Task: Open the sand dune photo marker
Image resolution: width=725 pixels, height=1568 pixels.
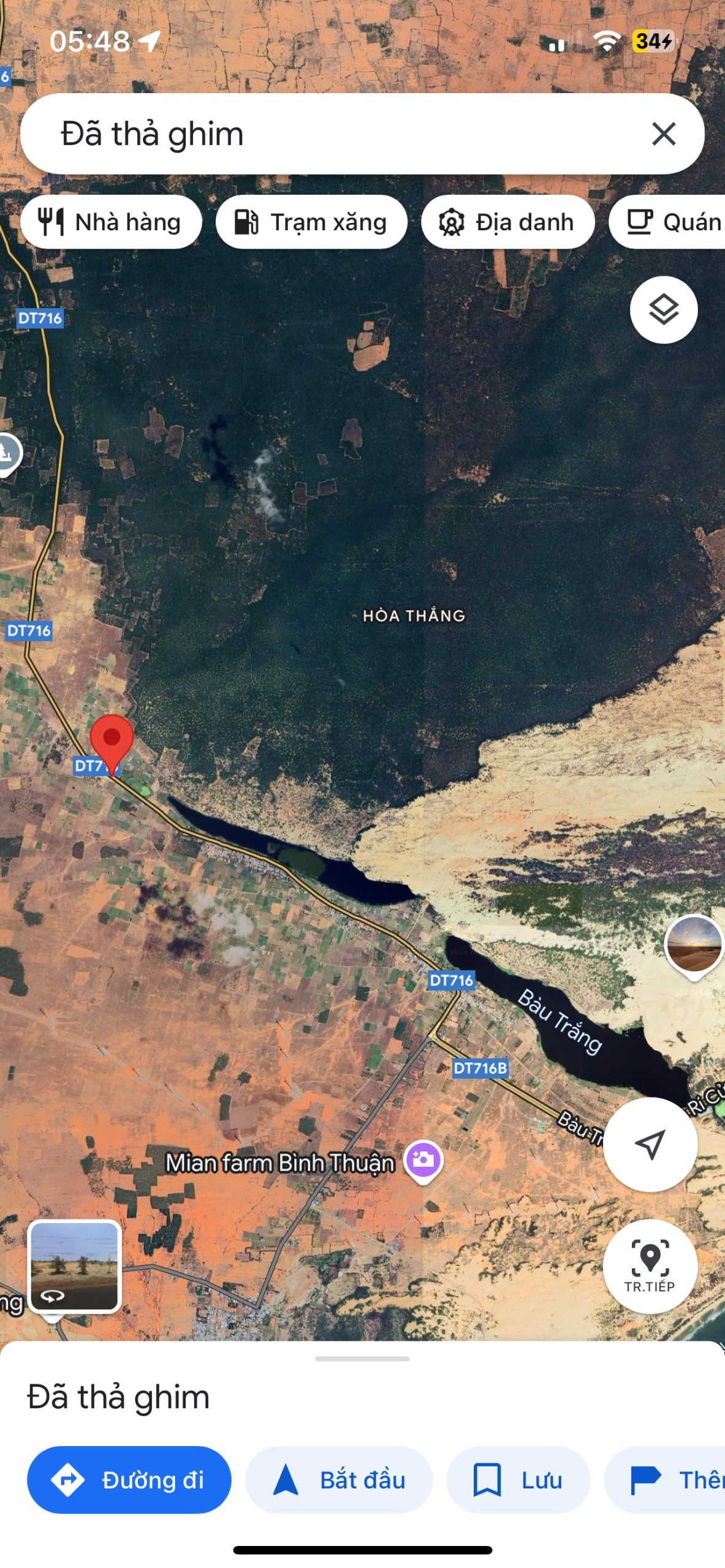Action: click(x=694, y=943)
